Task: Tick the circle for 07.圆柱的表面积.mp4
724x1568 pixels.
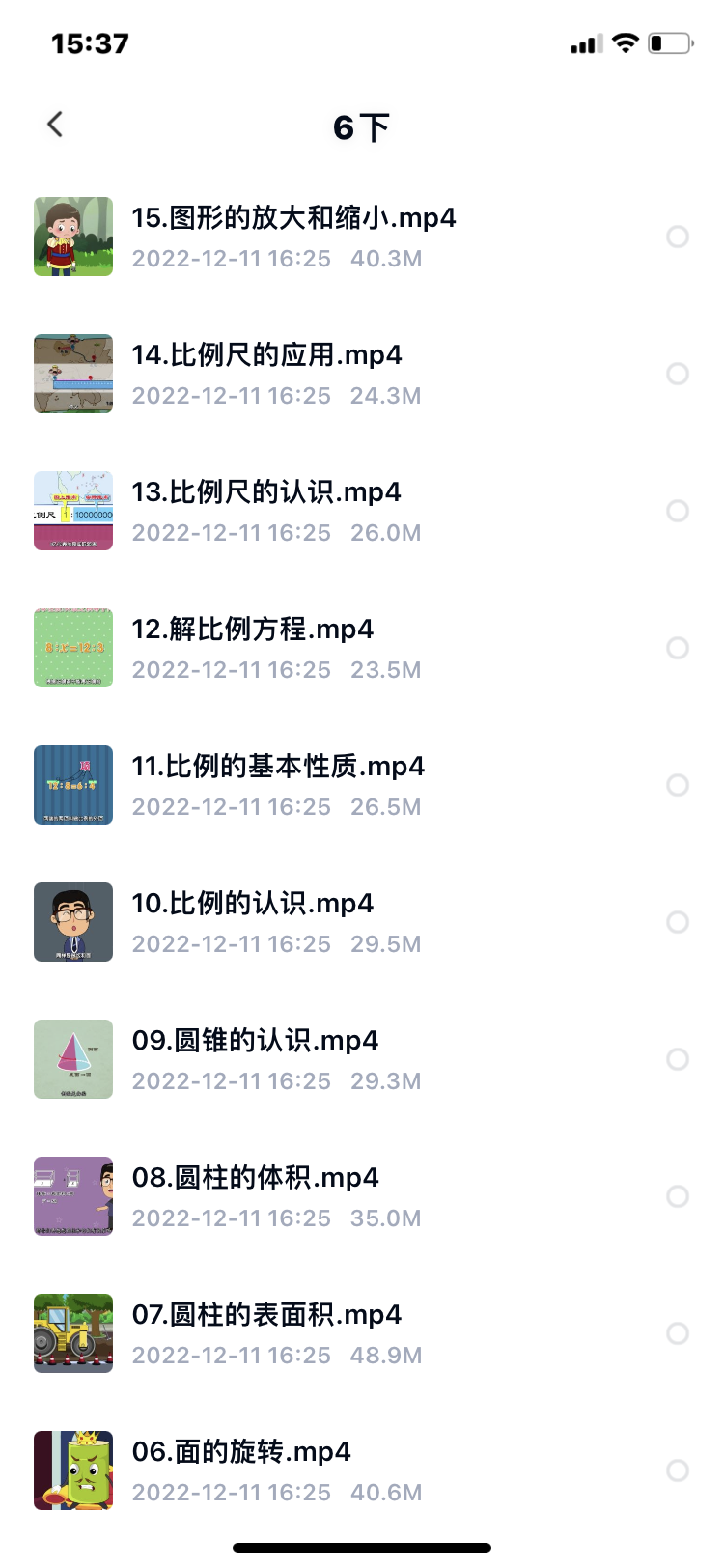Action: point(678,1333)
